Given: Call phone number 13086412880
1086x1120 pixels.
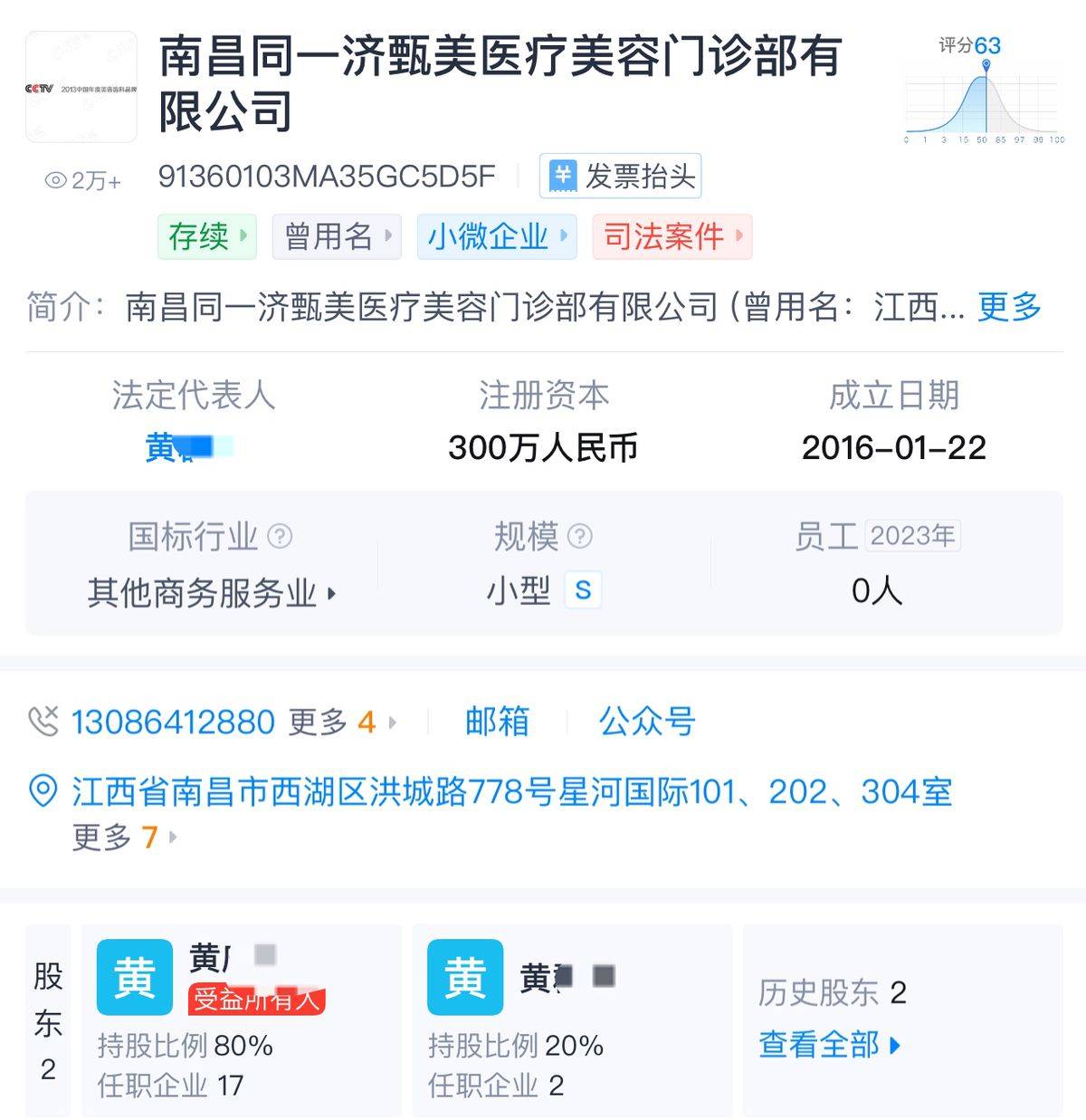Looking at the screenshot, I should (x=173, y=723).
